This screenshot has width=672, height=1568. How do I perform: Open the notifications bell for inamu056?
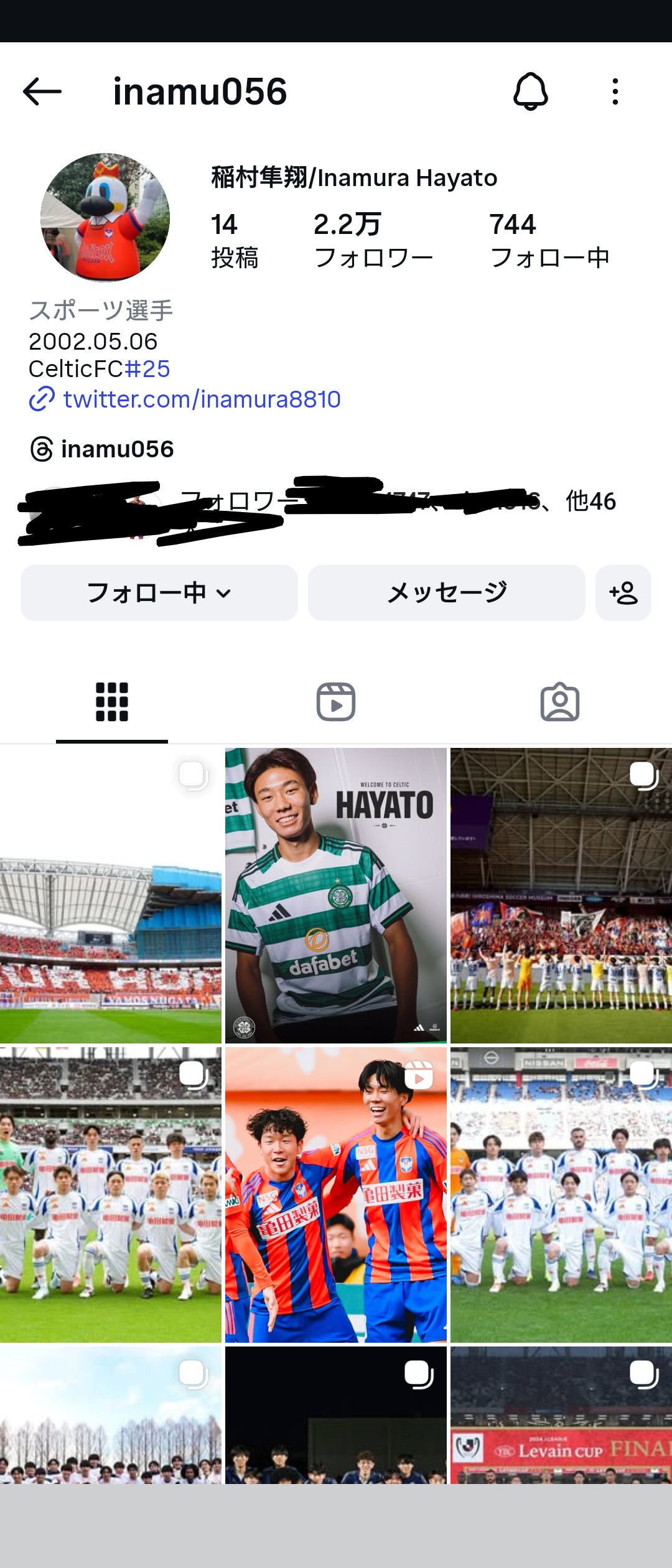530,92
